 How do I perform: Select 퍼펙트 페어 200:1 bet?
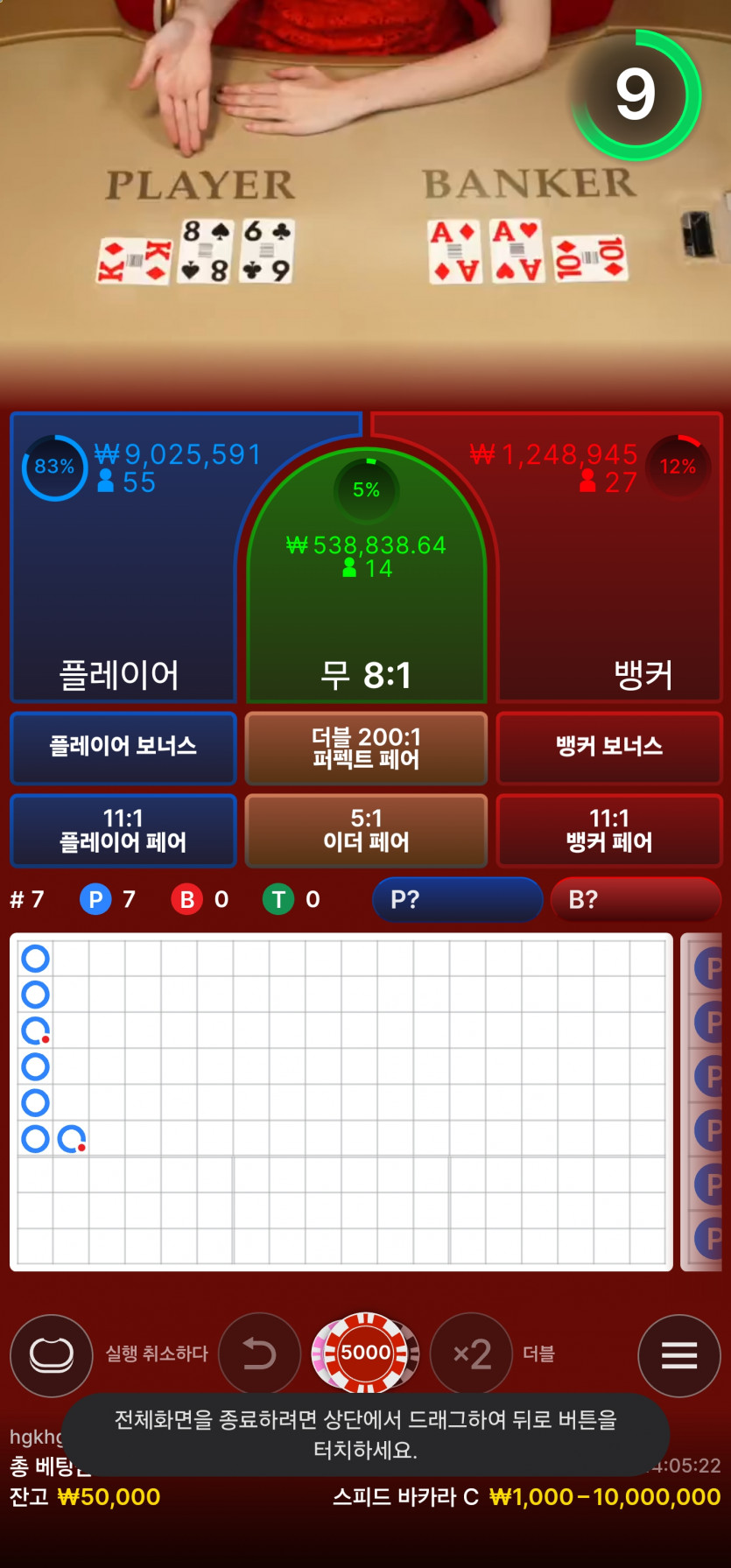pyautogui.click(x=366, y=748)
